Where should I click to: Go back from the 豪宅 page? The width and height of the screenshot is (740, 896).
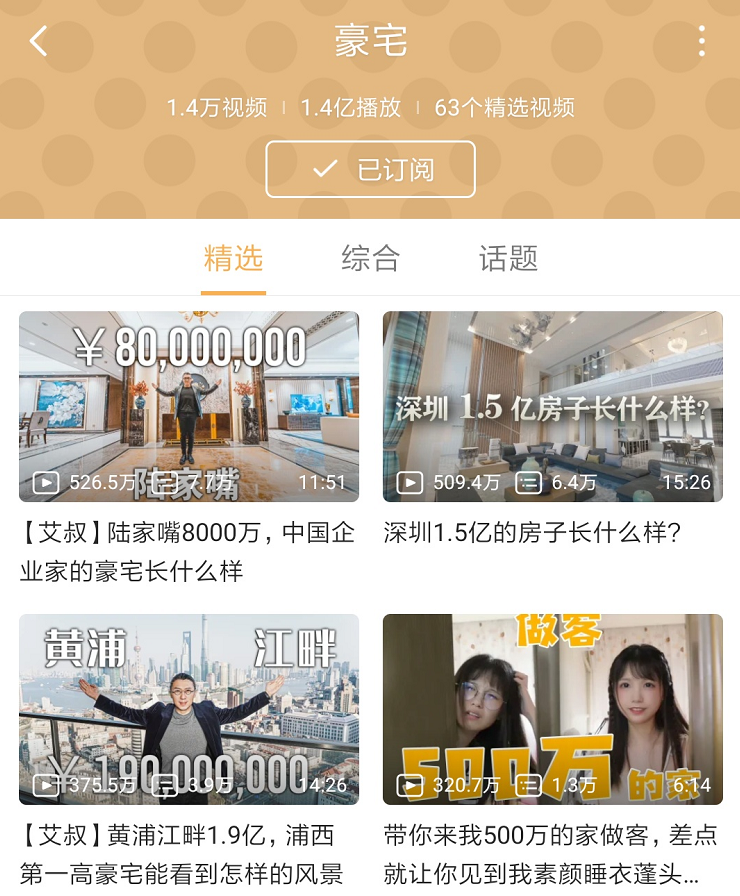tap(39, 42)
